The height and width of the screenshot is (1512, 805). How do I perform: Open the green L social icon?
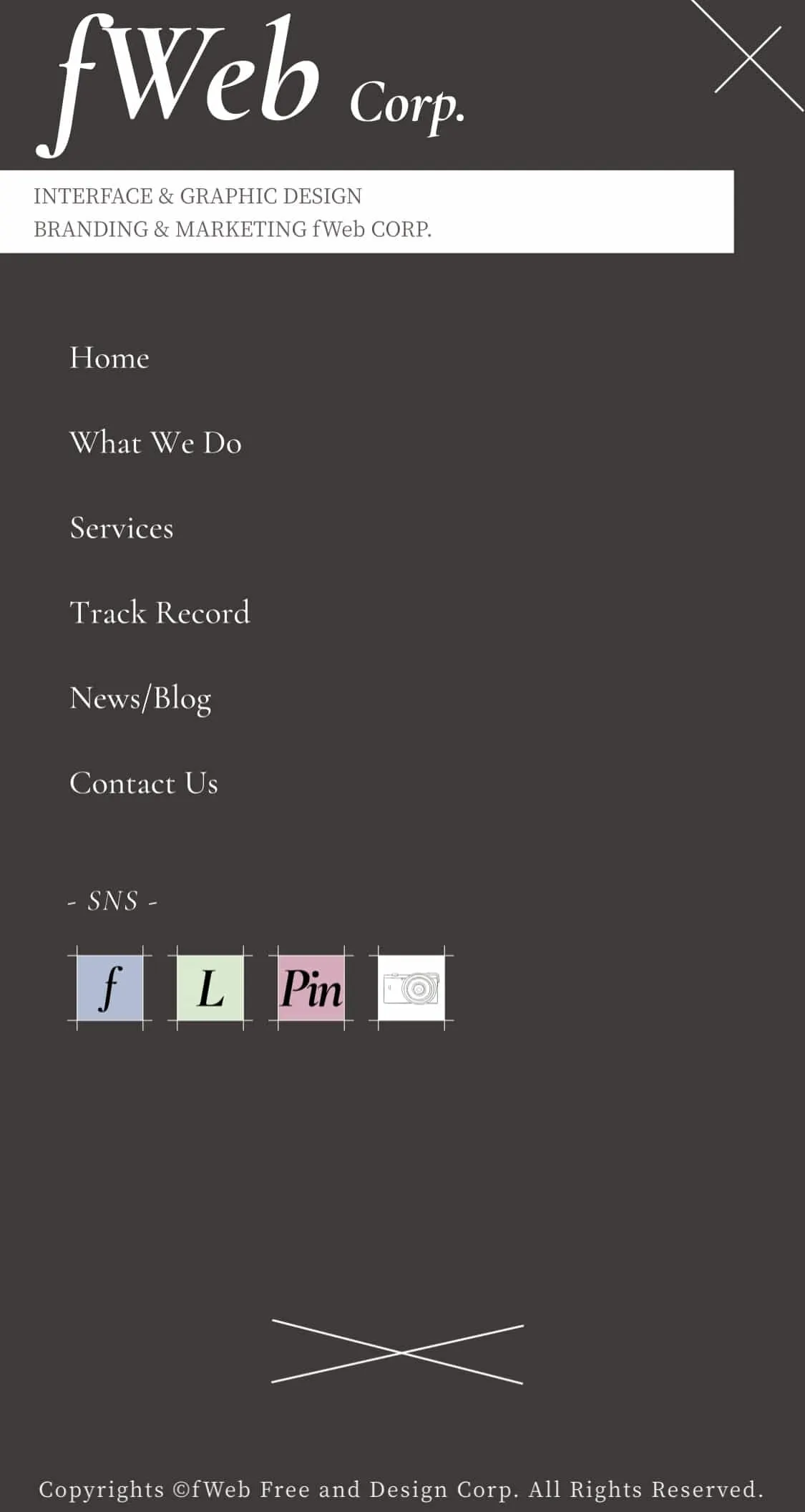click(x=210, y=988)
